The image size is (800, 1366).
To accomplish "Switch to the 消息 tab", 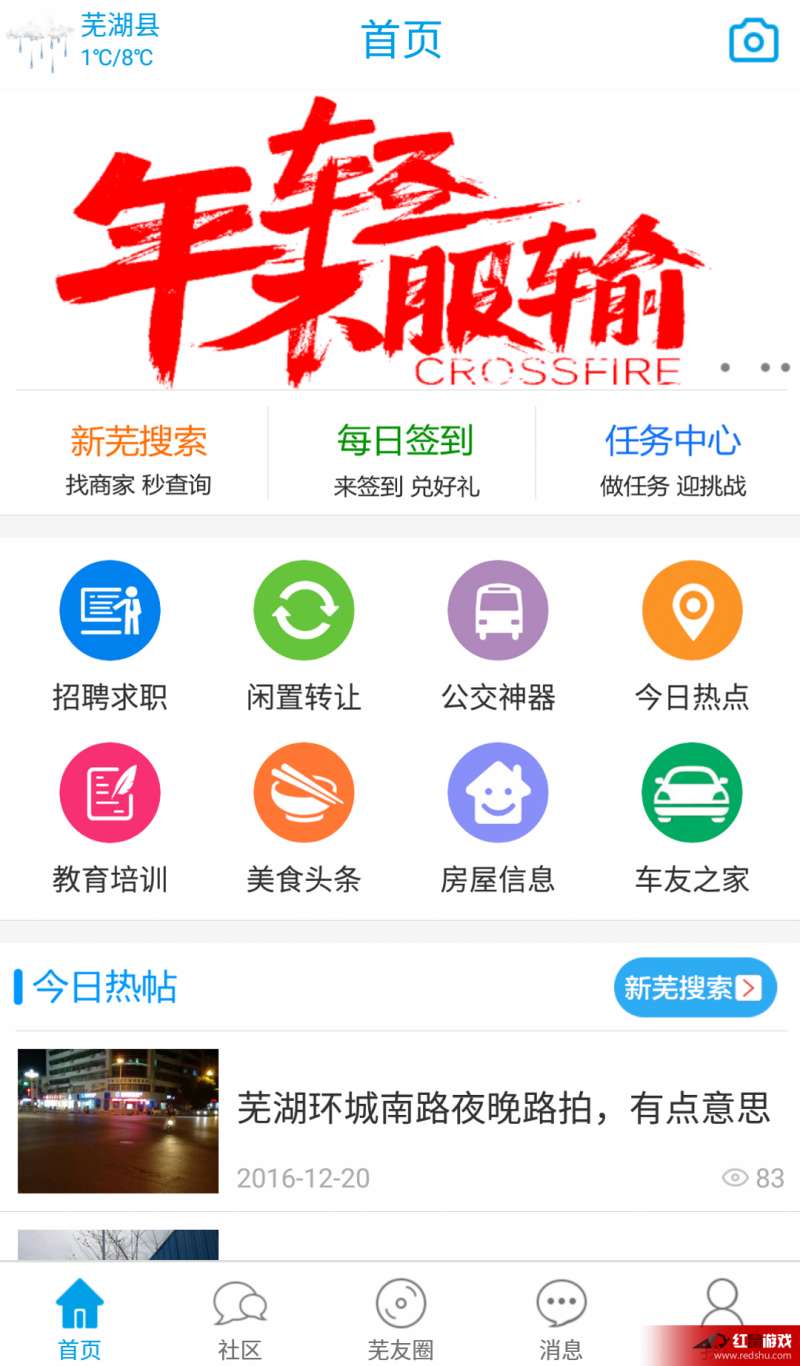I will tap(561, 1319).
